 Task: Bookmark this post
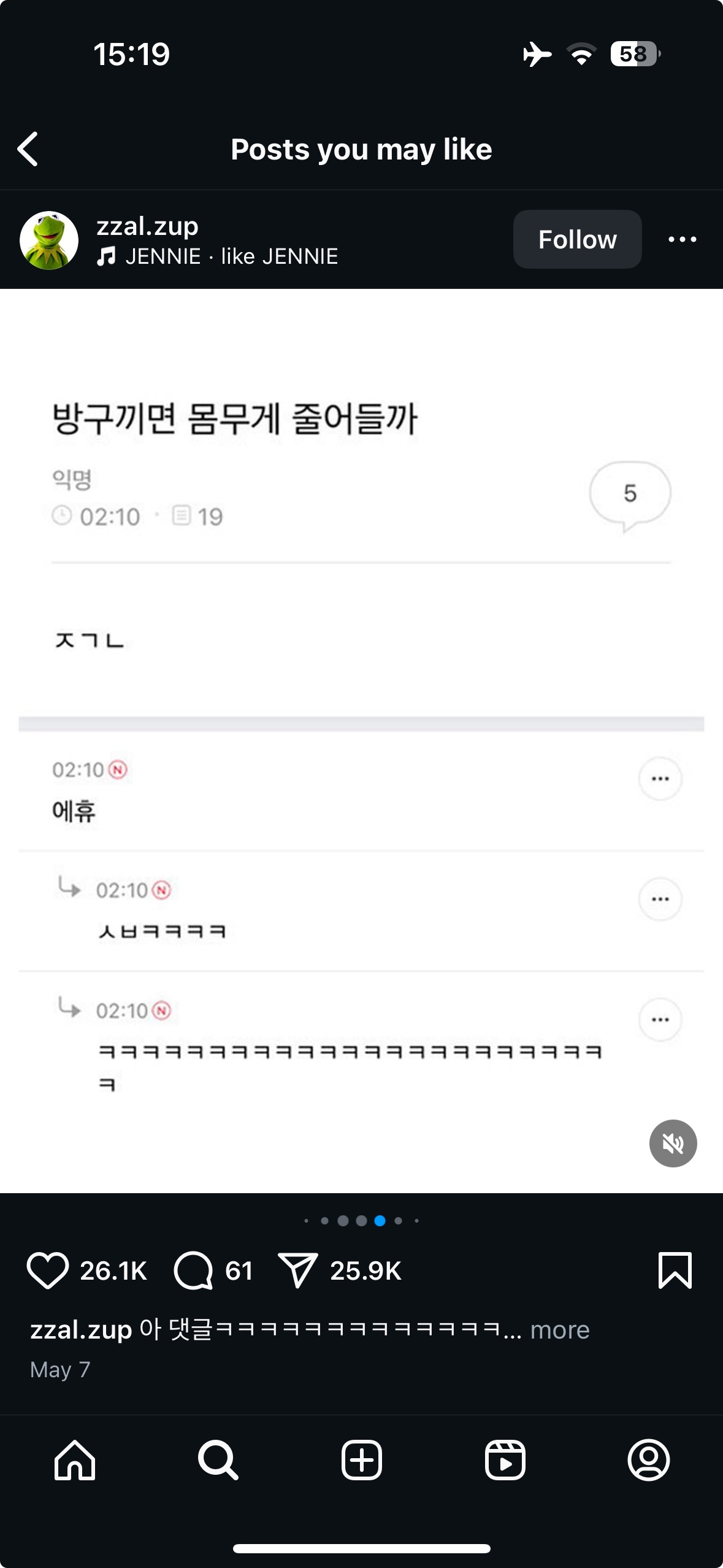(x=675, y=1270)
